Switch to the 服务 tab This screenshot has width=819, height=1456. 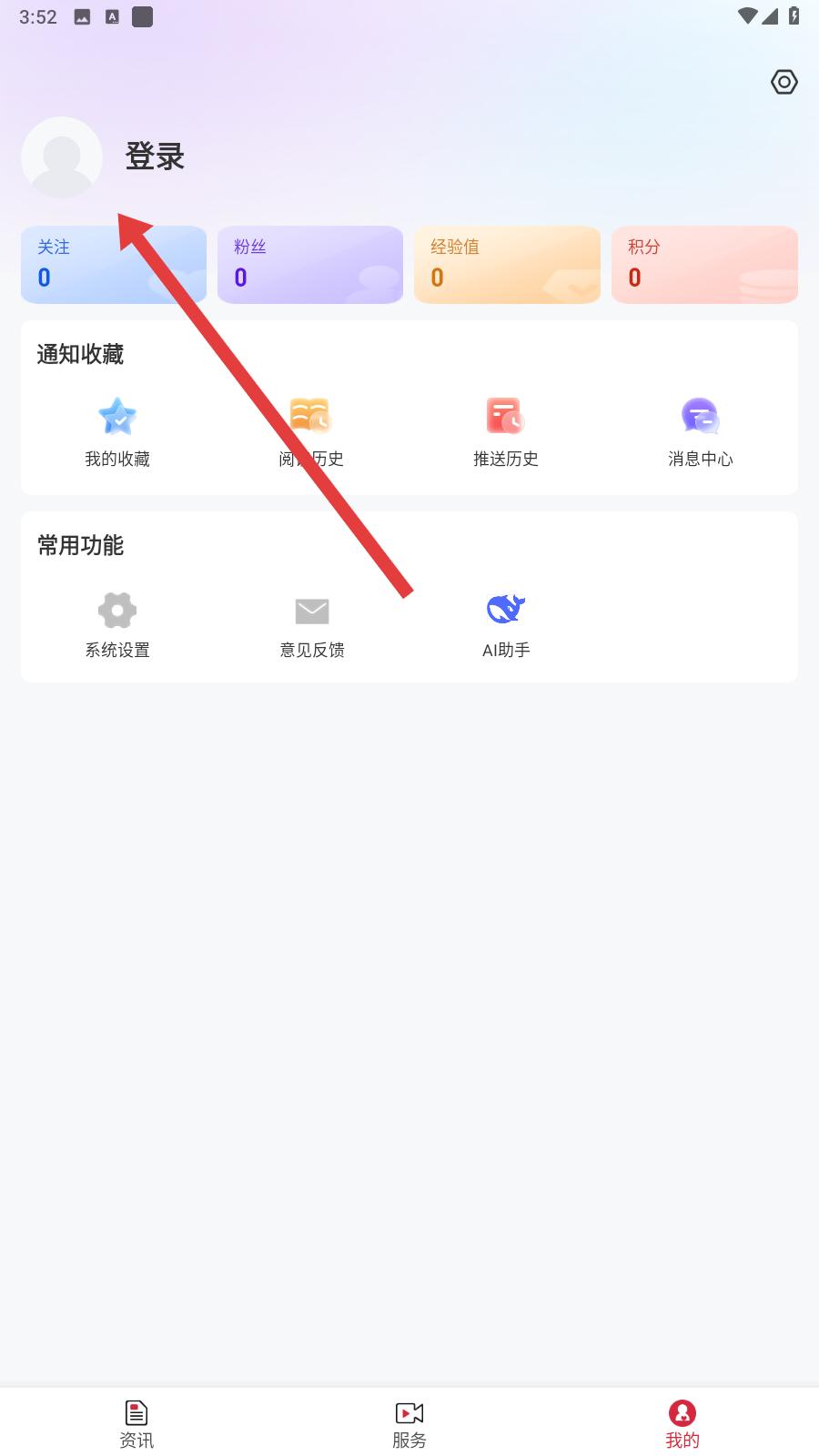(409, 1423)
